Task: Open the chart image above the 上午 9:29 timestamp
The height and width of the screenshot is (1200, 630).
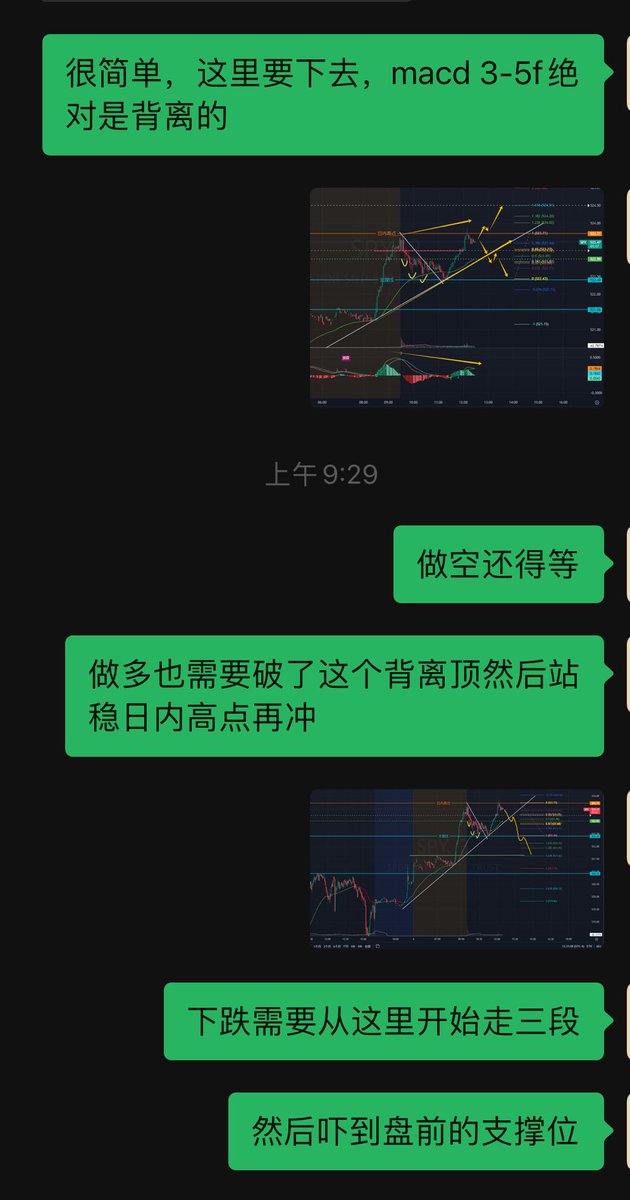Action: coord(456,297)
